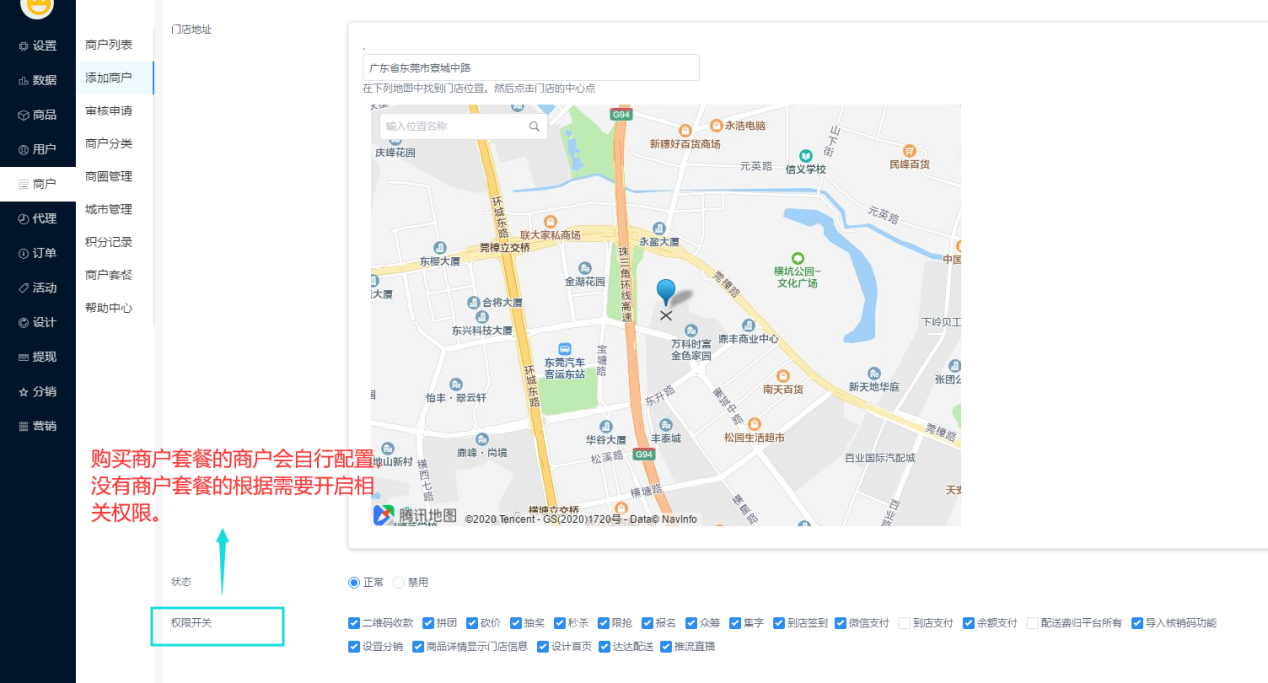Switch to 营销 in the sidebar

pos(37,426)
